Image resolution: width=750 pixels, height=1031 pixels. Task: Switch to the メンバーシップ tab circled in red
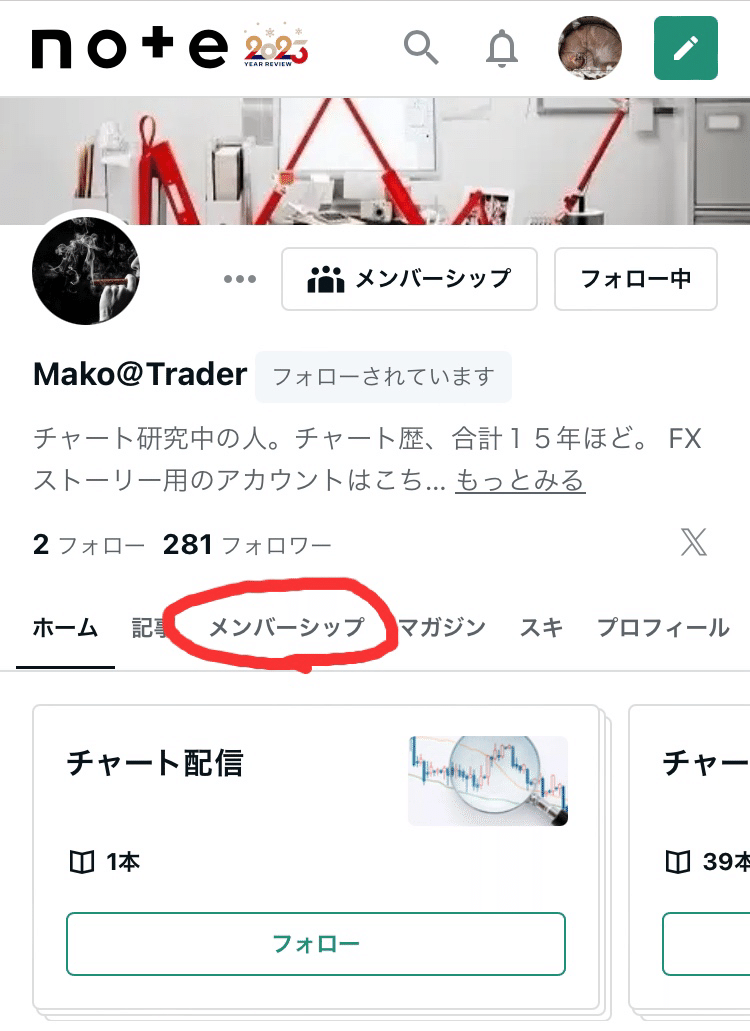(x=286, y=625)
